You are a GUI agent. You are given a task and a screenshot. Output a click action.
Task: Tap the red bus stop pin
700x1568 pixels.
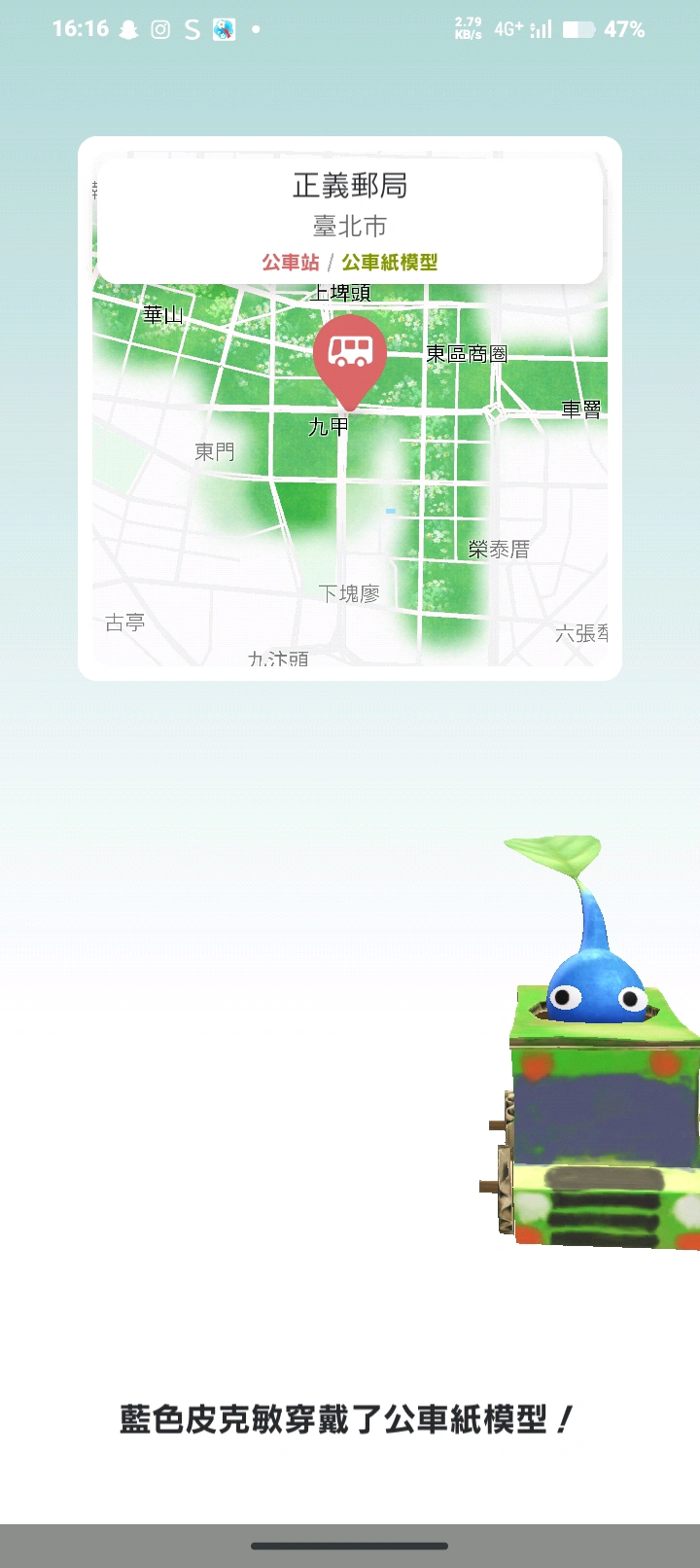350,356
